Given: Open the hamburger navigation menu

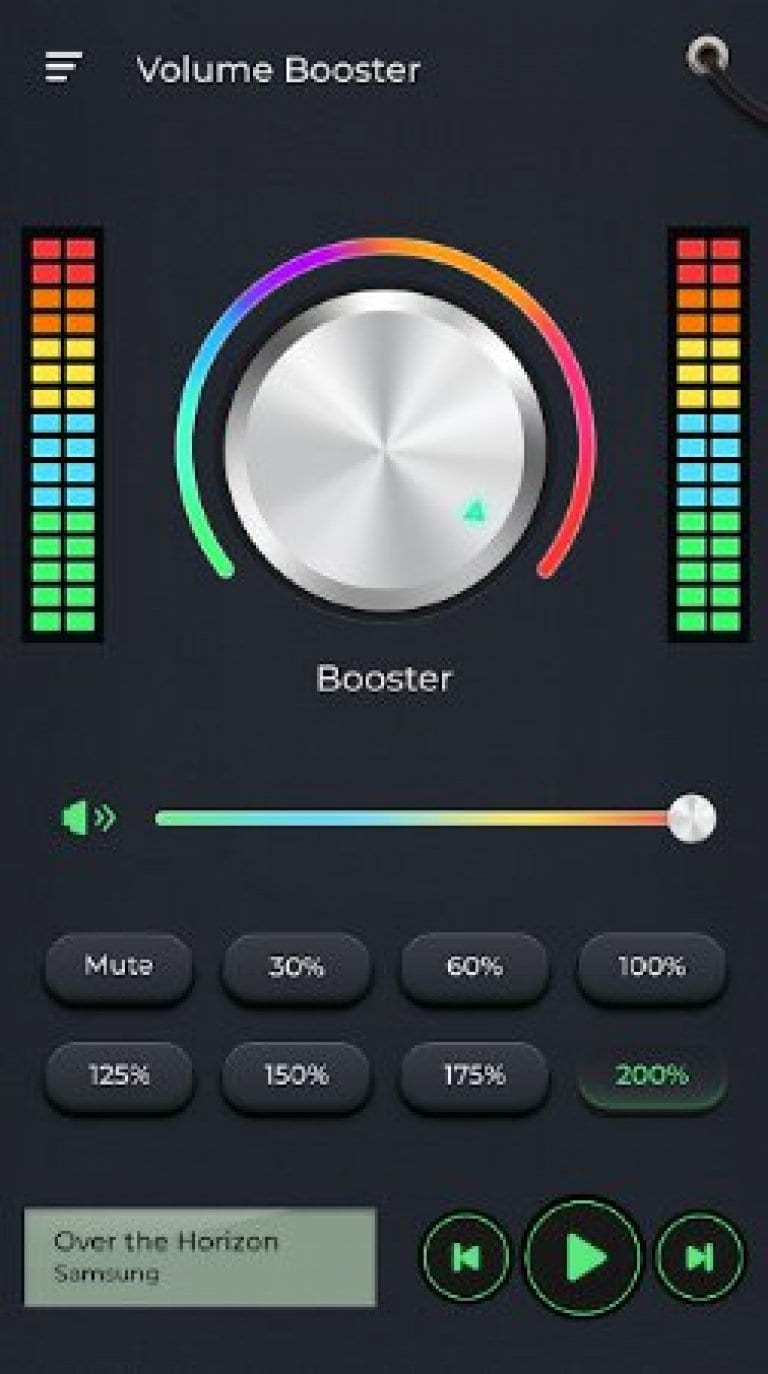Looking at the screenshot, I should [64, 65].
